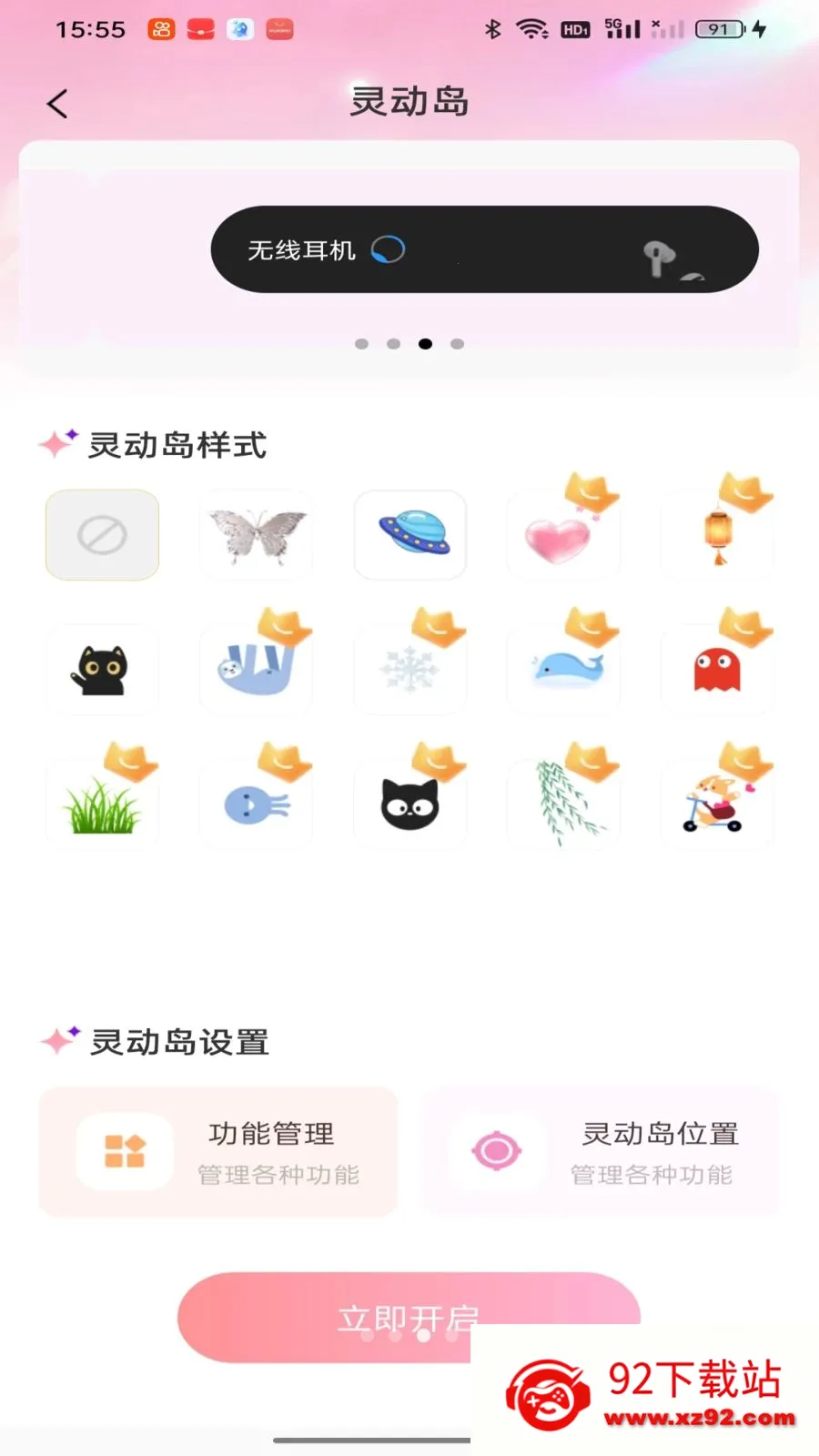Choose the green grass style
Screen dimensions: 819x1456
(x=102, y=804)
